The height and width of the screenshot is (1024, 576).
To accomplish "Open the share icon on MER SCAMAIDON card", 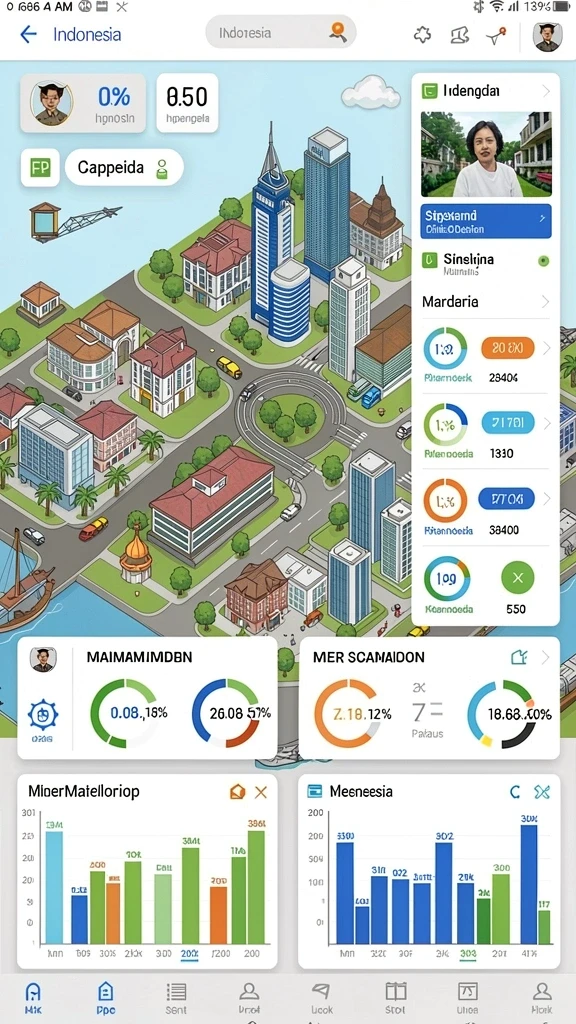I will [x=519, y=657].
